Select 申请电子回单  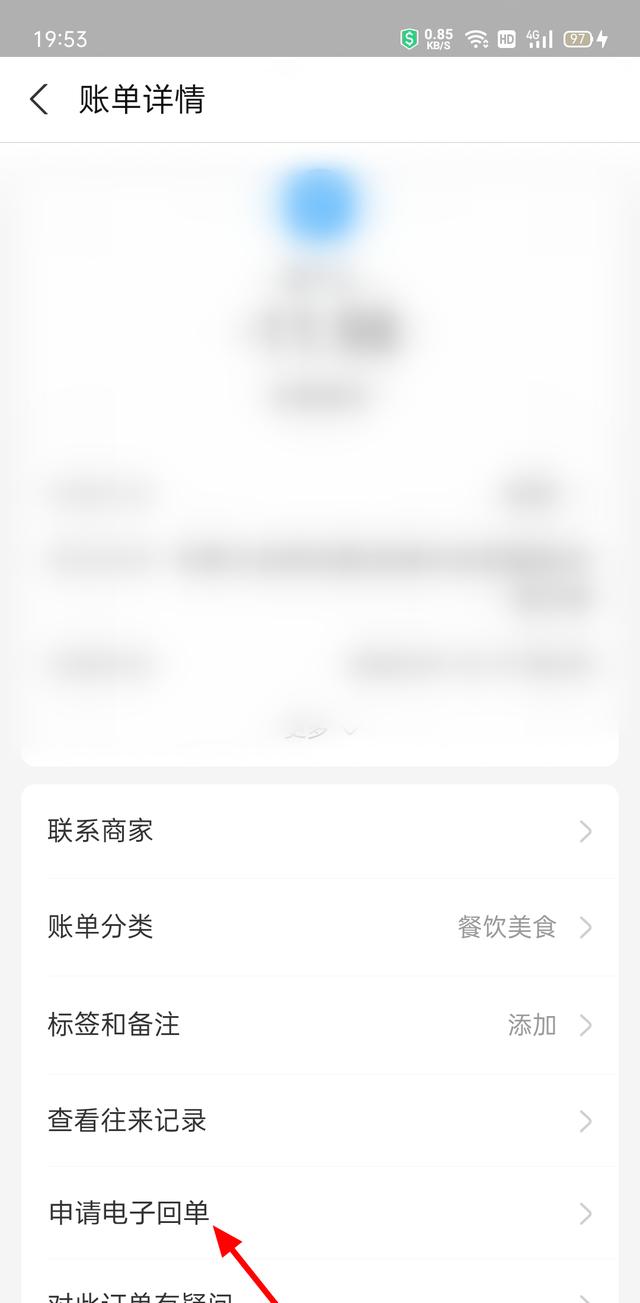point(320,1213)
